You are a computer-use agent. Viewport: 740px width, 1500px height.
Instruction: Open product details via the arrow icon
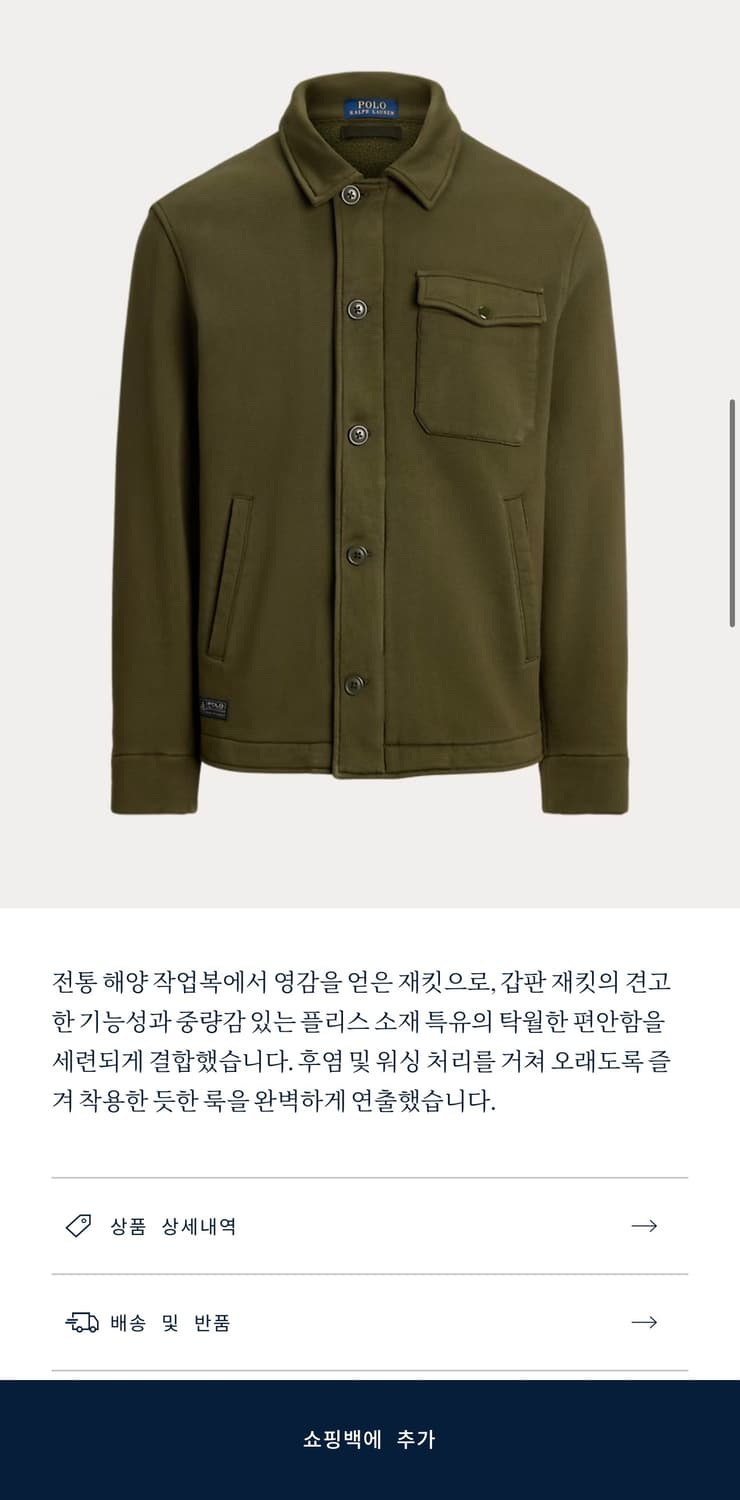pos(646,1226)
